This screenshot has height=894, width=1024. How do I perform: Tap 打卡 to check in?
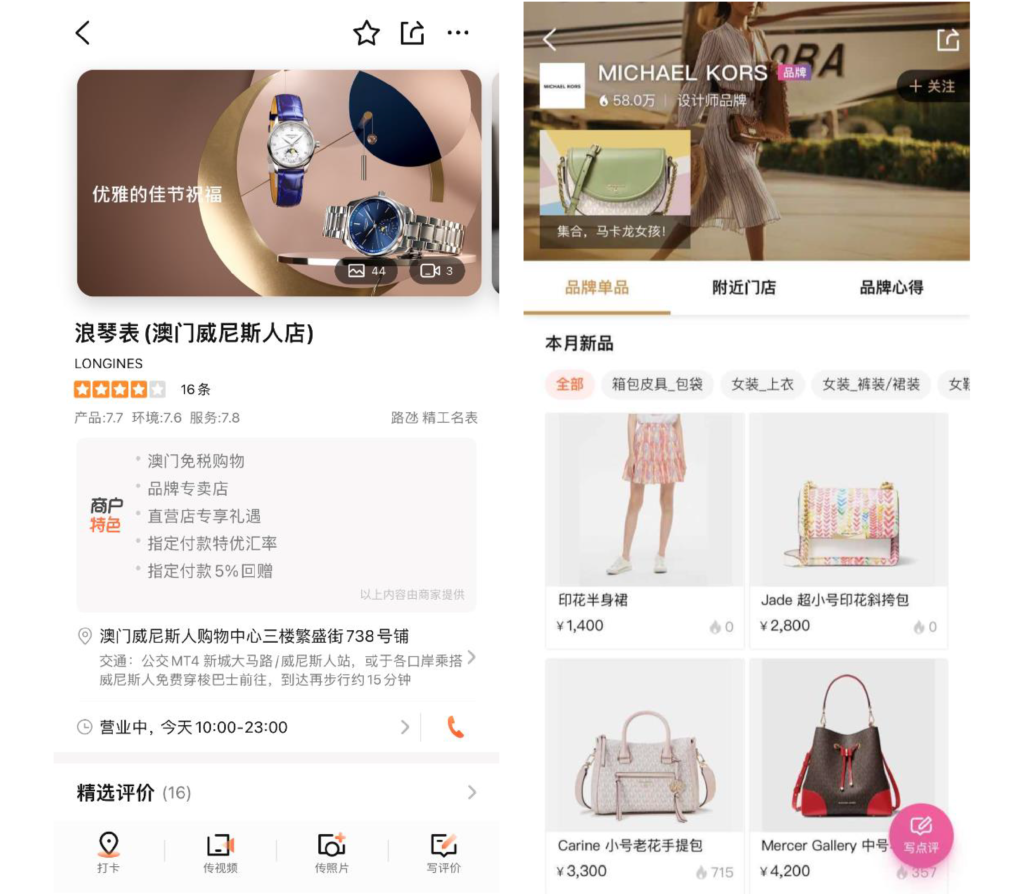[108, 851]
